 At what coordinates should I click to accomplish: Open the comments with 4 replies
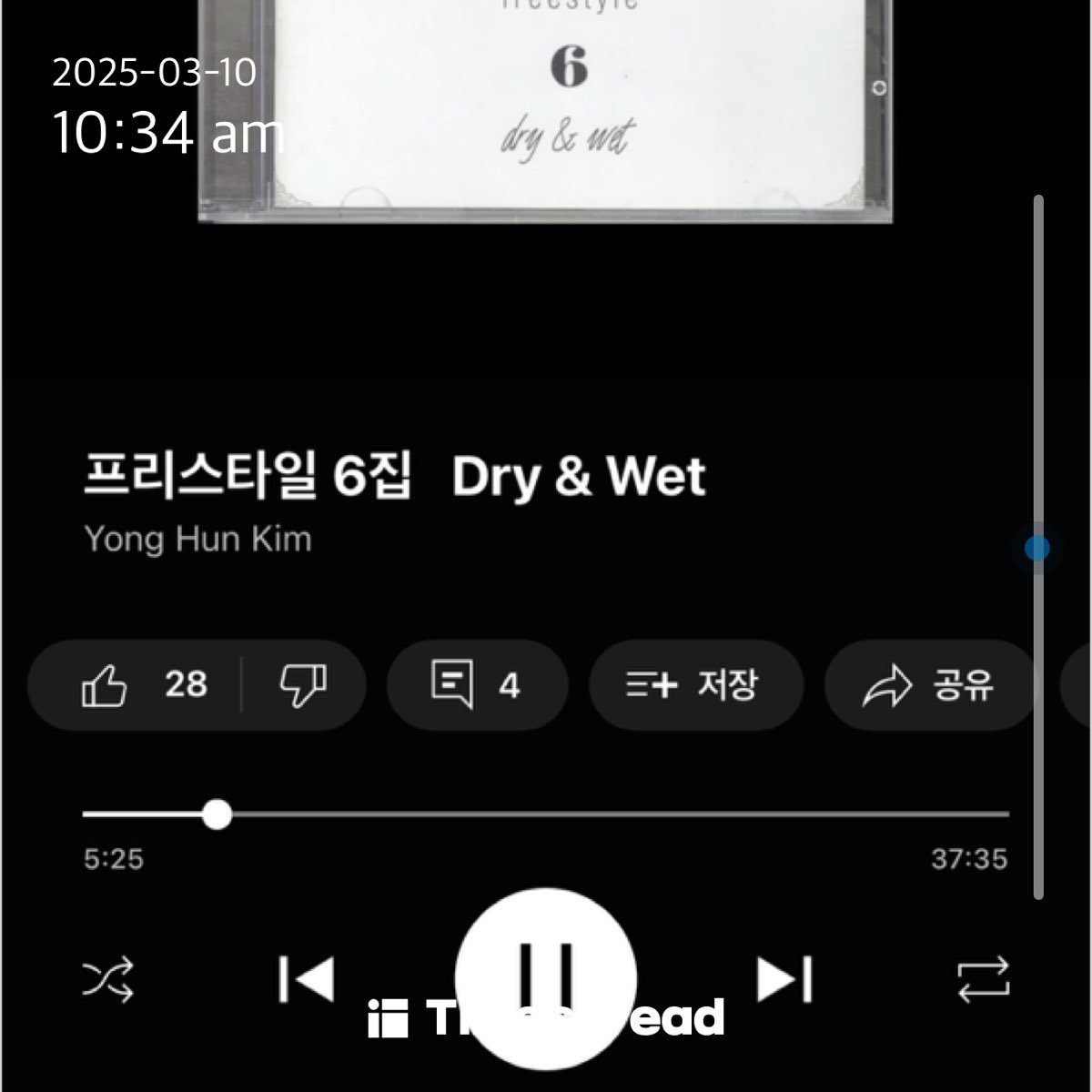tap(476, 684)
